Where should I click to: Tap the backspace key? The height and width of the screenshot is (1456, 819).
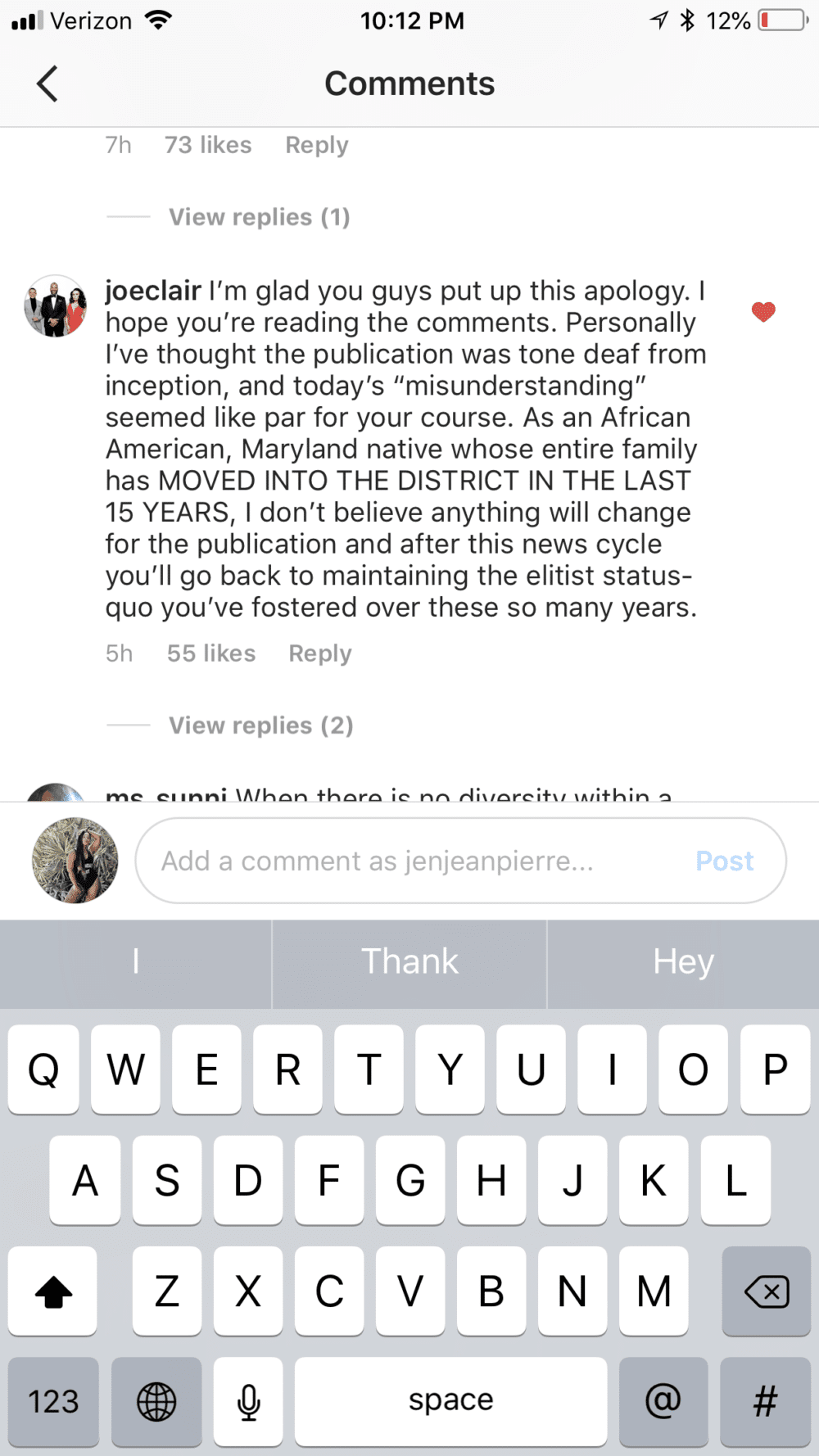[766, 1291]
